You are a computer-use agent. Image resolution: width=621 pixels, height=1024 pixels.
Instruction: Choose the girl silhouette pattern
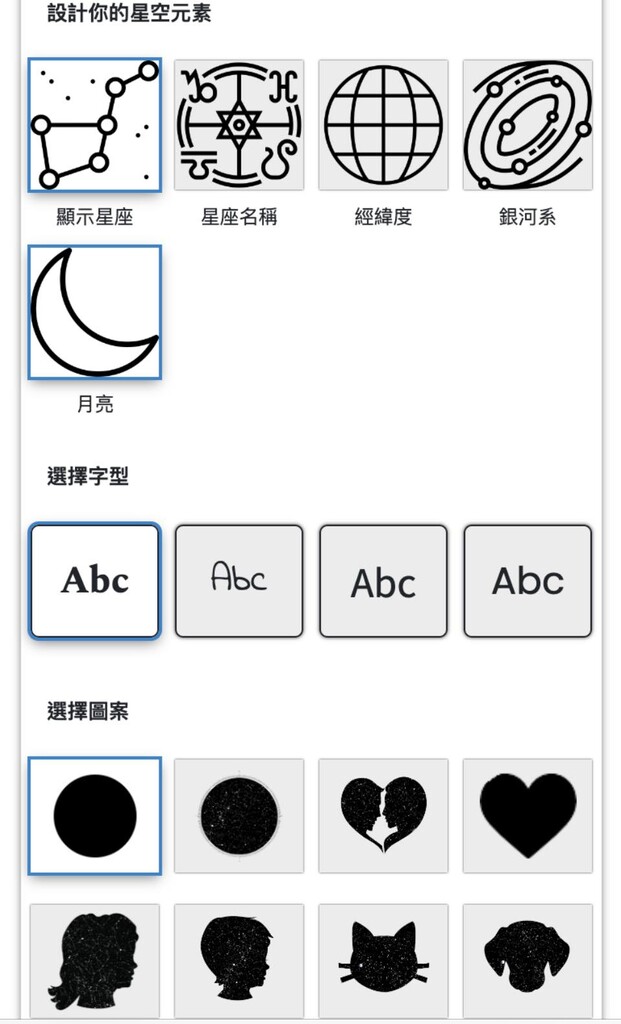(95, 960)
